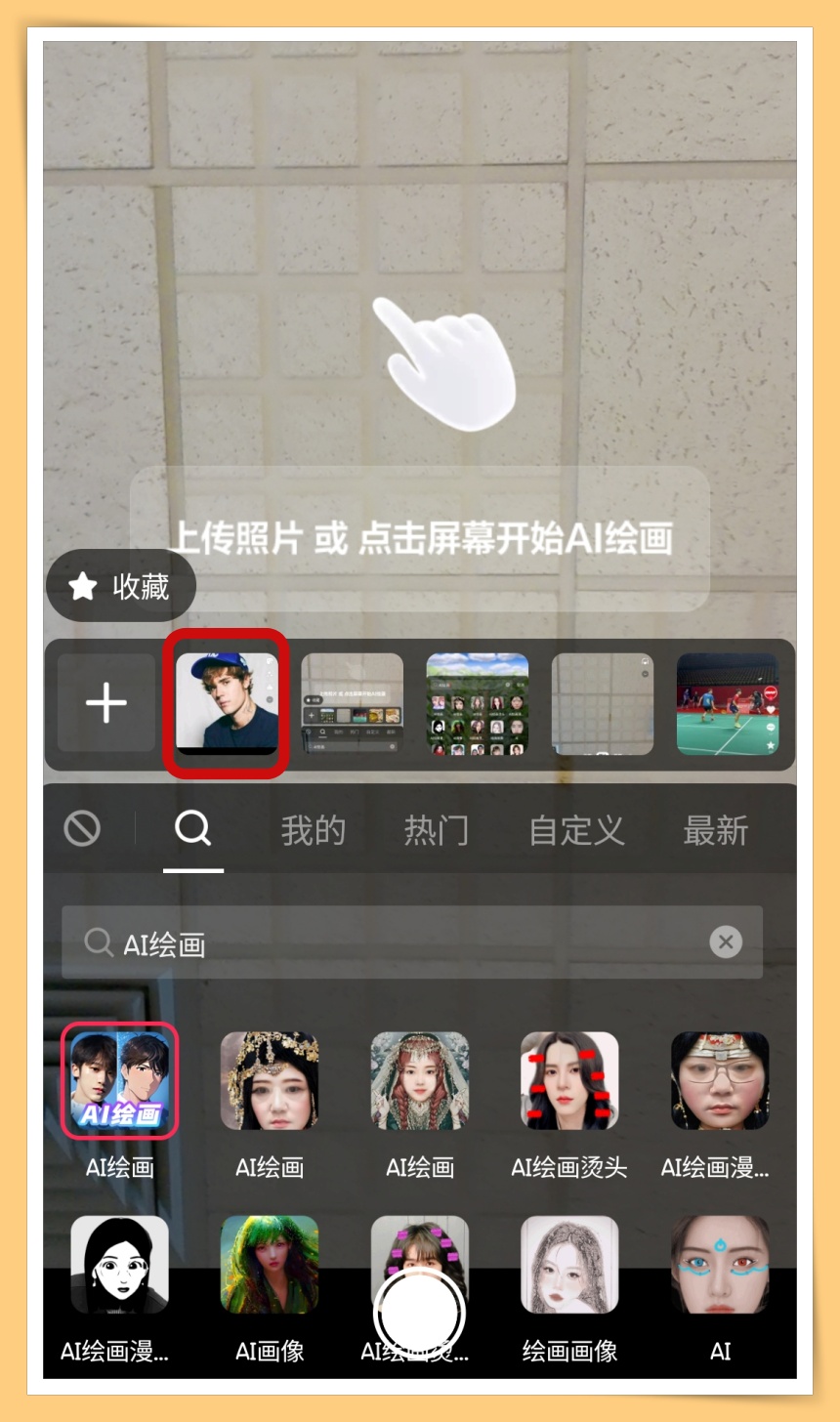Tap the 收藏 favorite button
Image resolution: width=840 pixels, height=1422 pixels.
[121, 586]
